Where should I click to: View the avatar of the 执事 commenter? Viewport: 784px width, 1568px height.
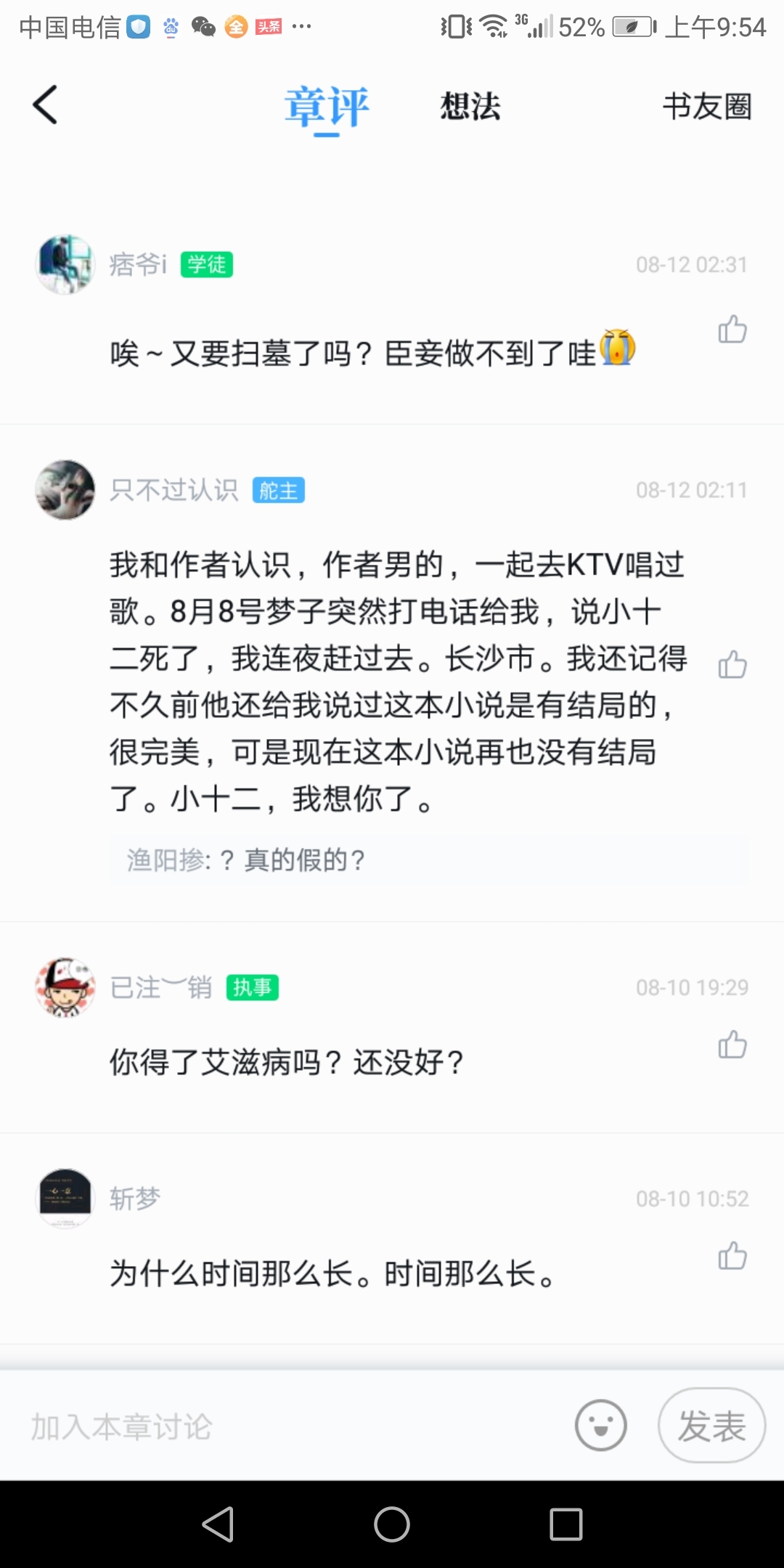pos(65,987)
